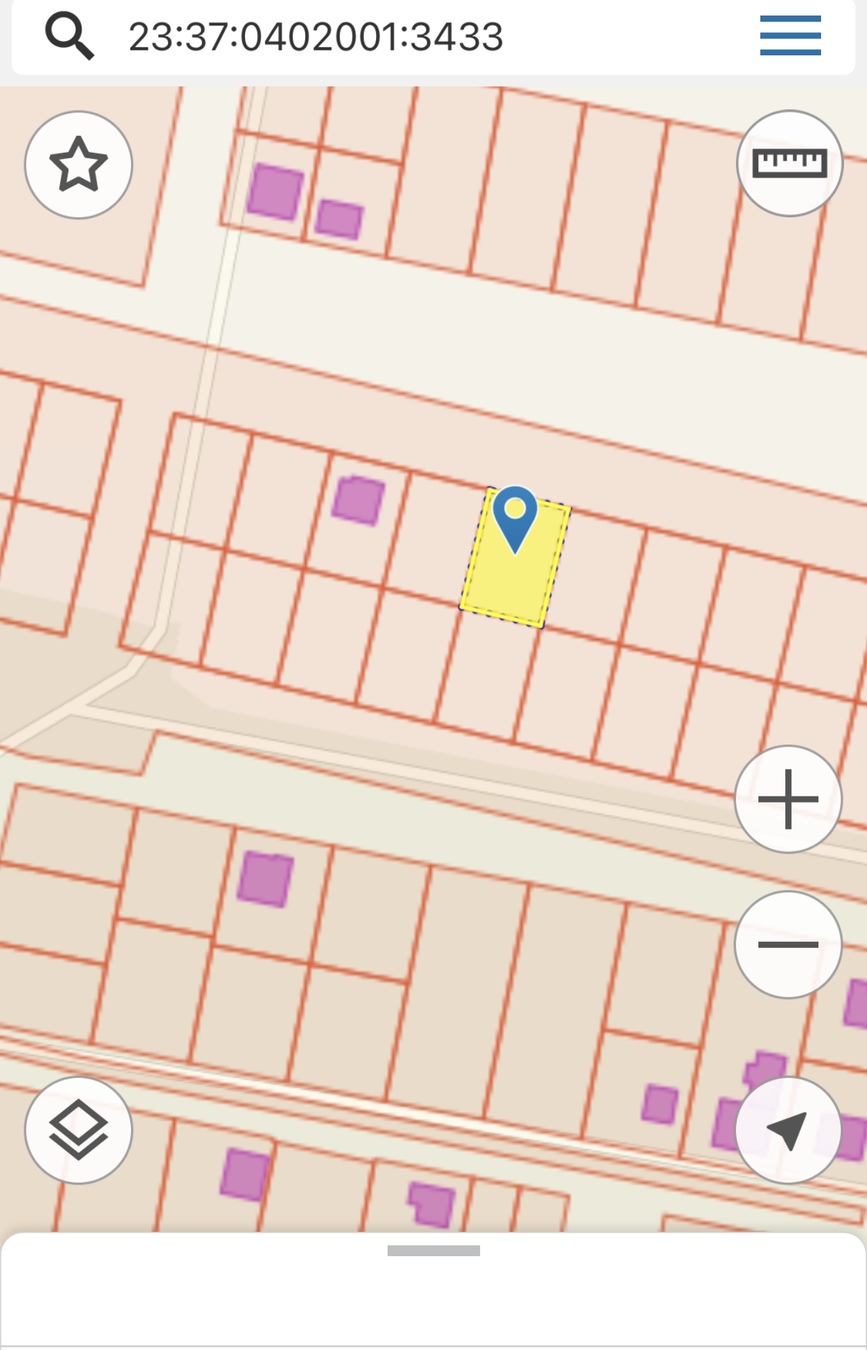Screen dimensions: 867x1350
Task: Edit the cadastral number search field
Action: pos(400,37)
